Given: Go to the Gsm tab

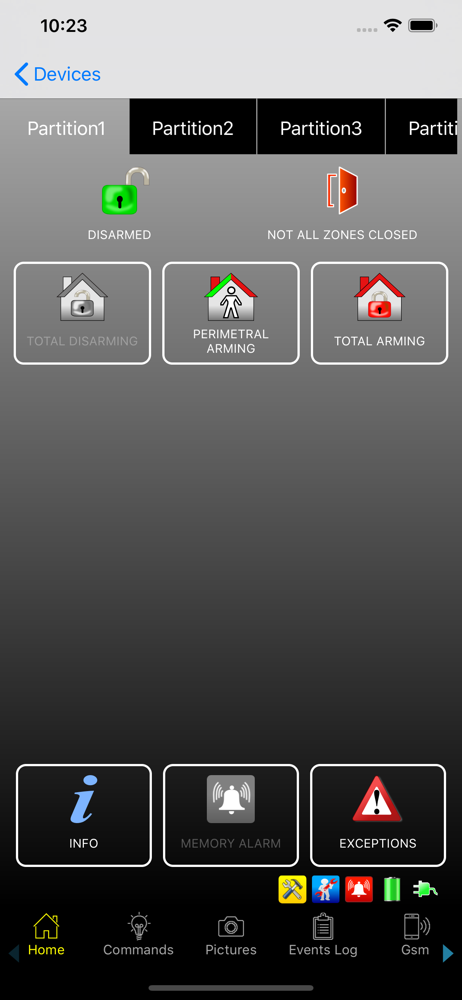Looking at the screenshot, I should coord(415,935).
